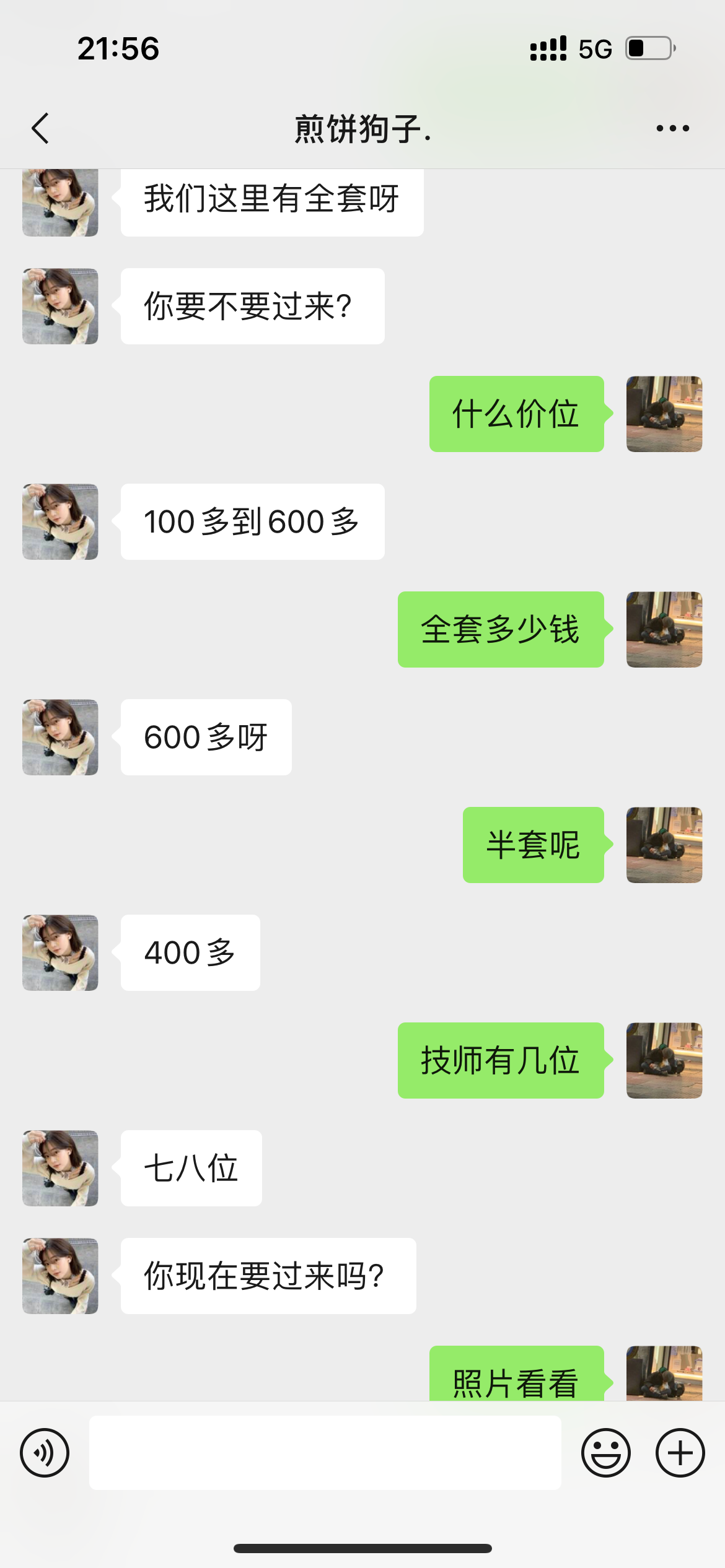Tap the bubble reading 你现在要过来吗?
Viewport: 725px width, 1568px height.
267,1277
